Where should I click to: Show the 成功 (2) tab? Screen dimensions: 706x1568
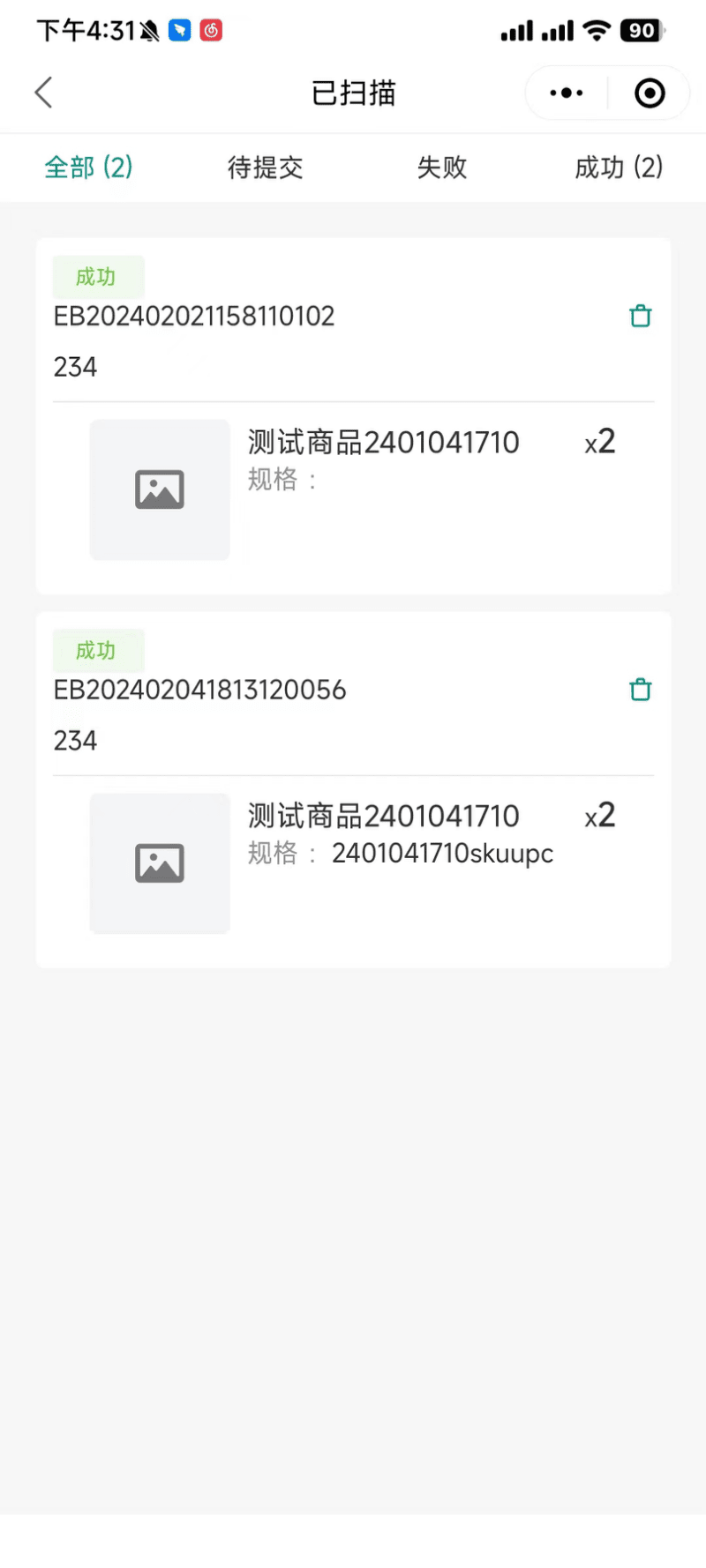point(618,168)
